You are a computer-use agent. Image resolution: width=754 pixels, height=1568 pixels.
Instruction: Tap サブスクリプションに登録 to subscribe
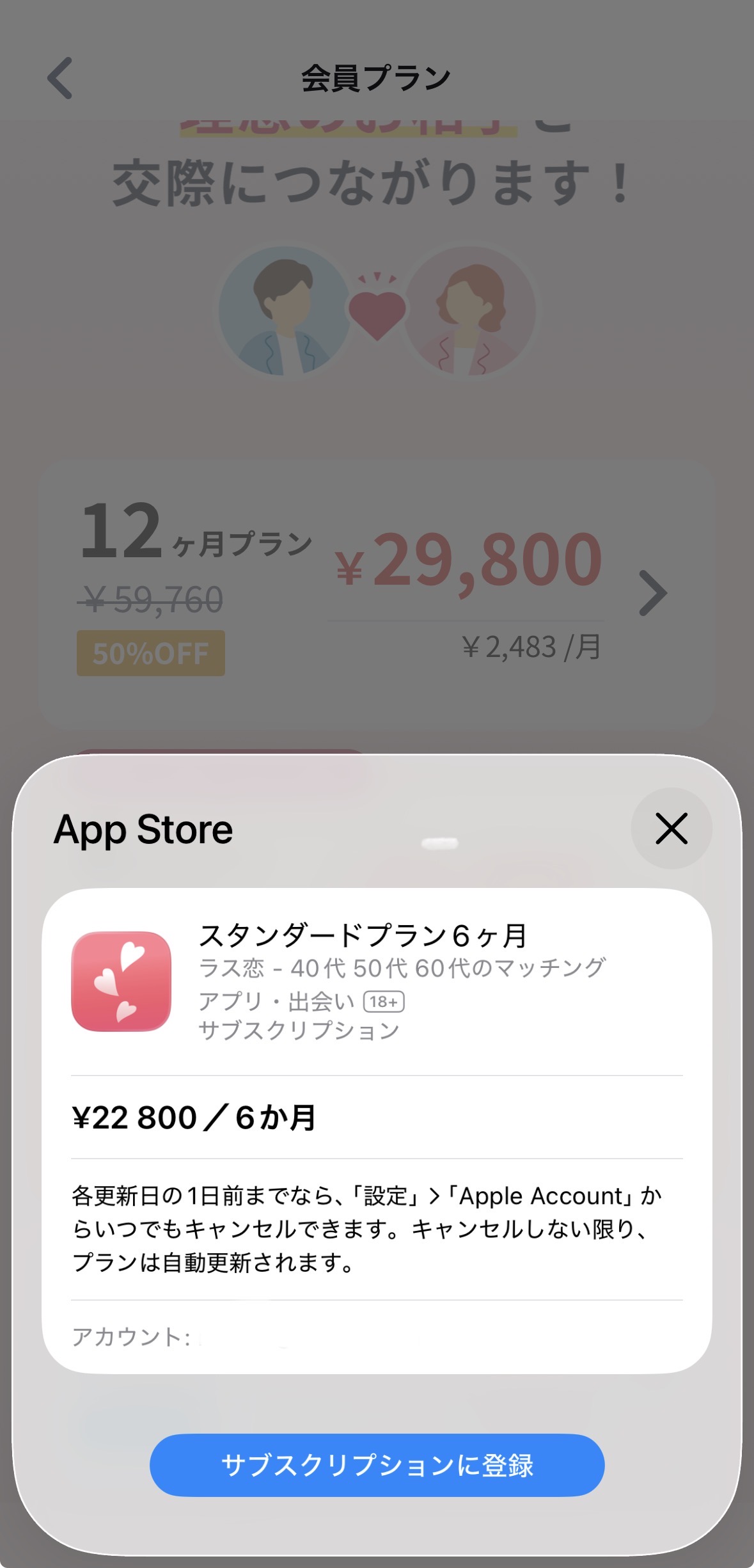pos(377,1465)
